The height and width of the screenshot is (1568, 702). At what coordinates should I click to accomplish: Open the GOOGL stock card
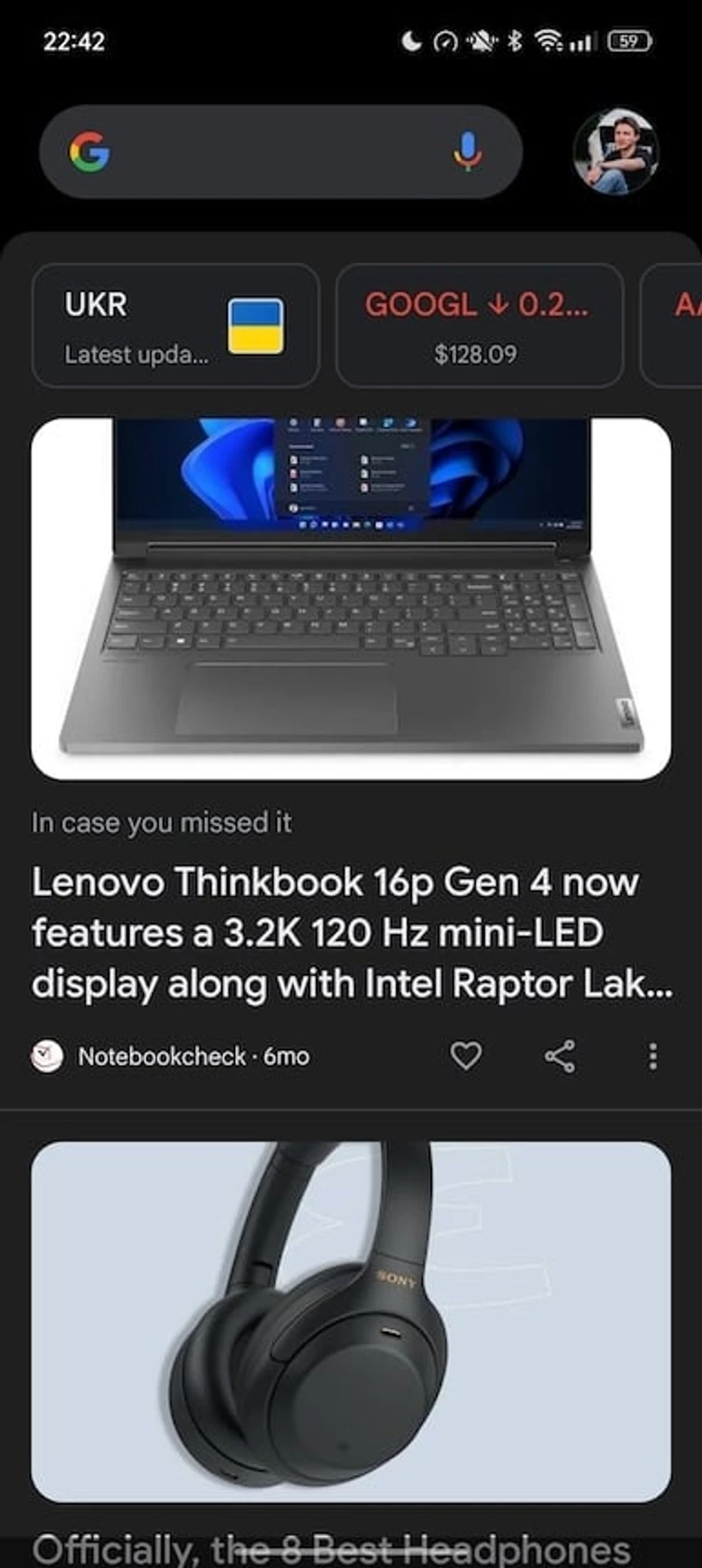[479, 326]
